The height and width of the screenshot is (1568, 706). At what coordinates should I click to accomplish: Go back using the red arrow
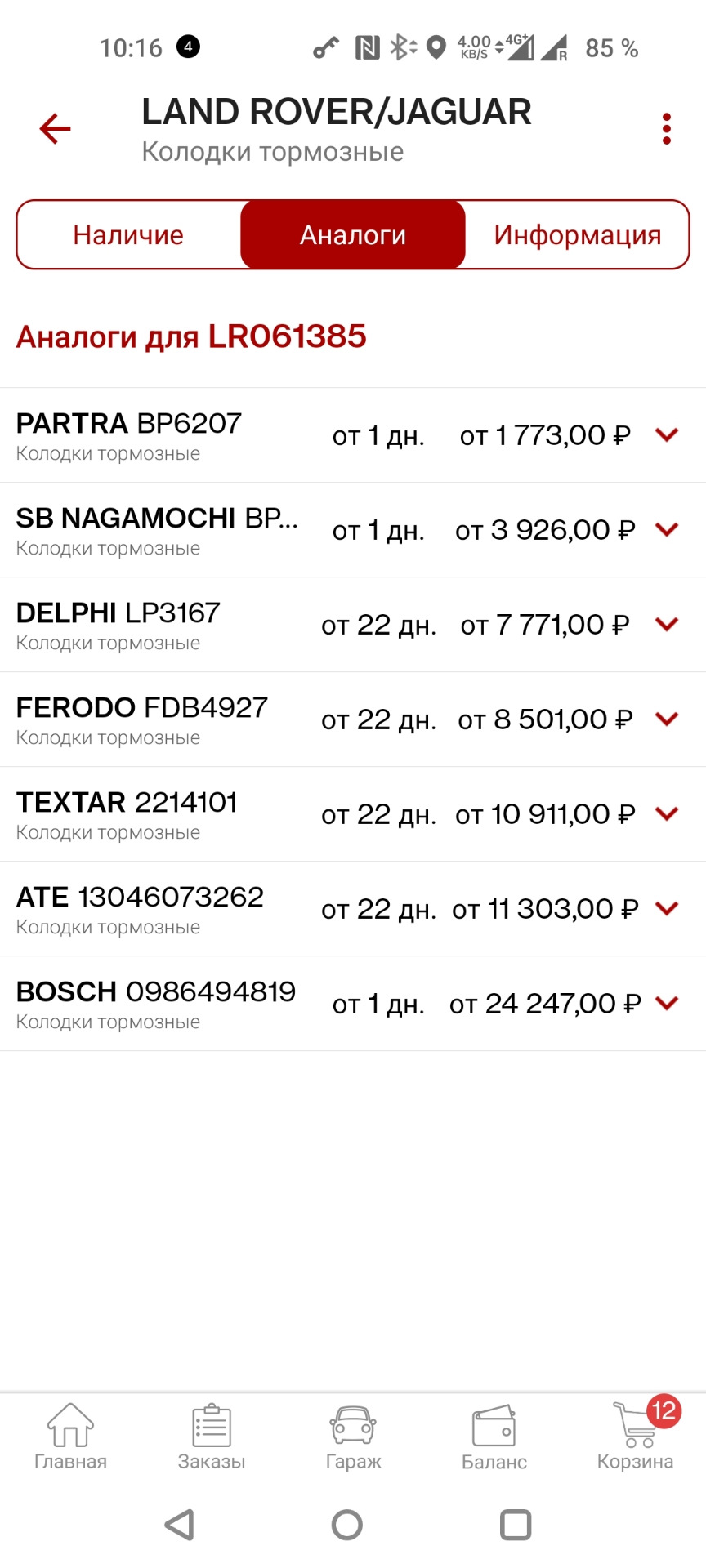[55, 129]
